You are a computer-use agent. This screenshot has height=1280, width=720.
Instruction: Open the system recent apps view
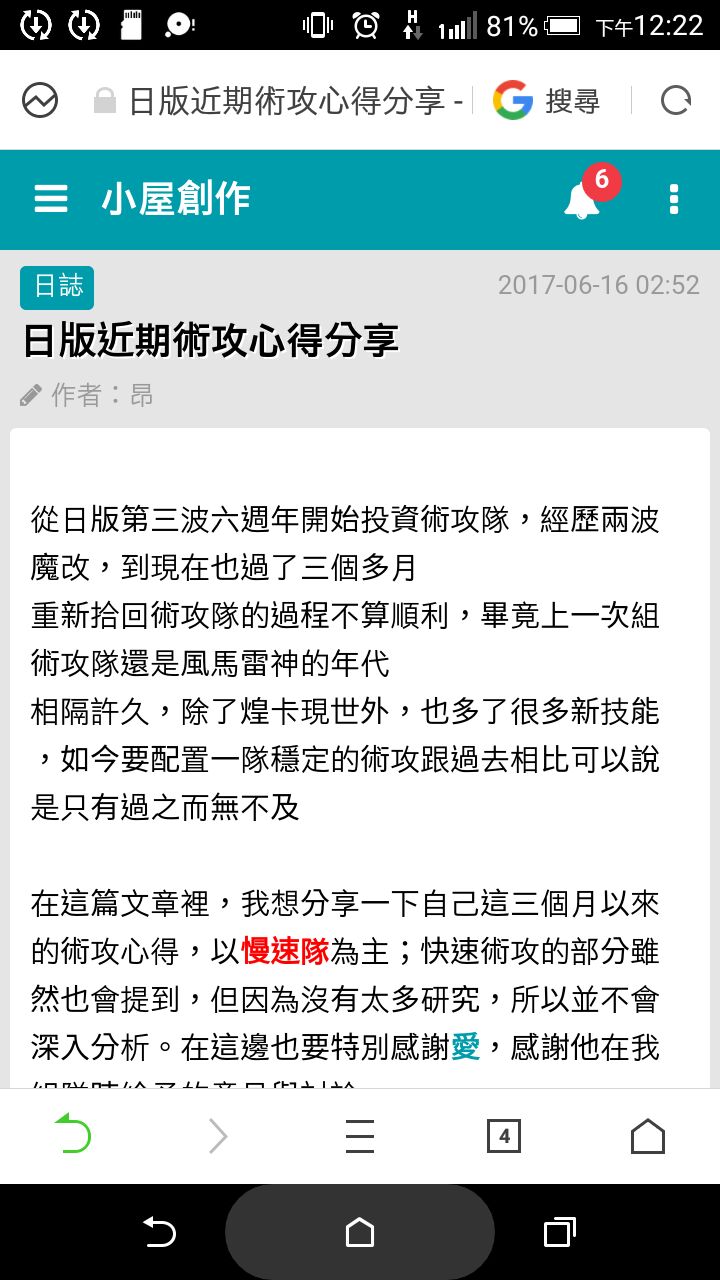(x=560, y=1232)
